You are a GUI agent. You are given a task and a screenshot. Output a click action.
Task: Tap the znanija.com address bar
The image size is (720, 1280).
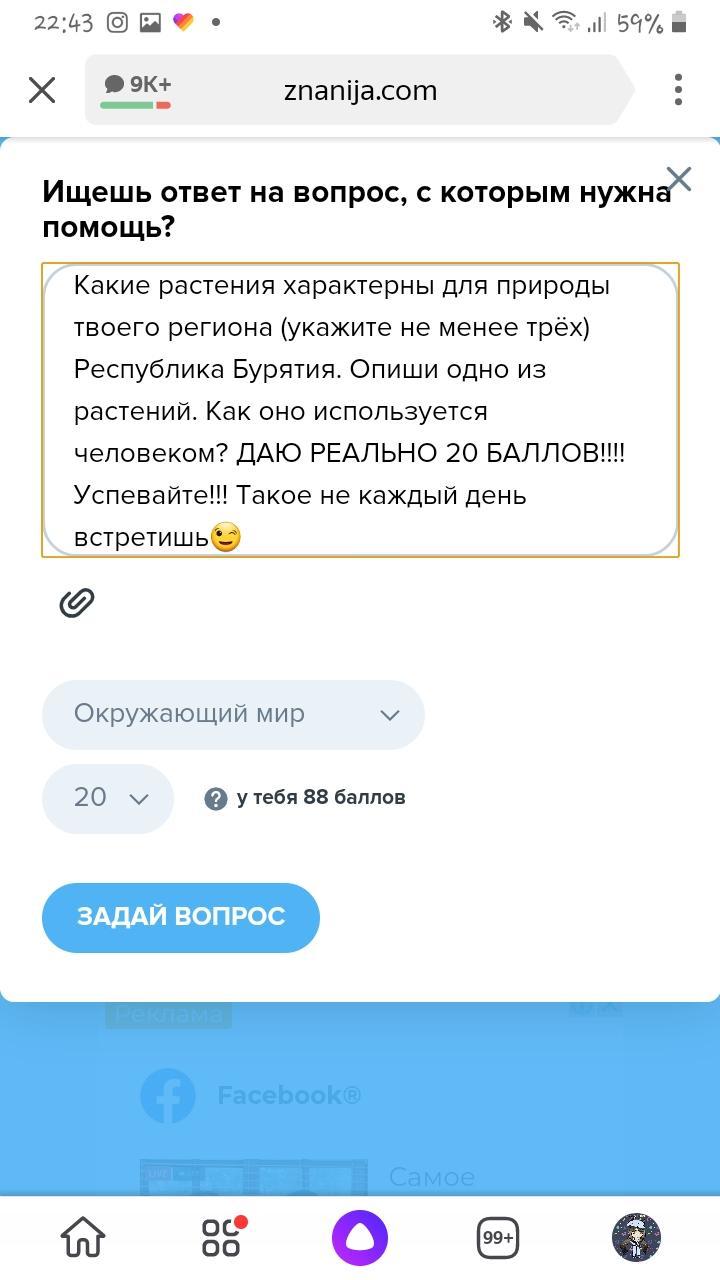click(360, 90)
